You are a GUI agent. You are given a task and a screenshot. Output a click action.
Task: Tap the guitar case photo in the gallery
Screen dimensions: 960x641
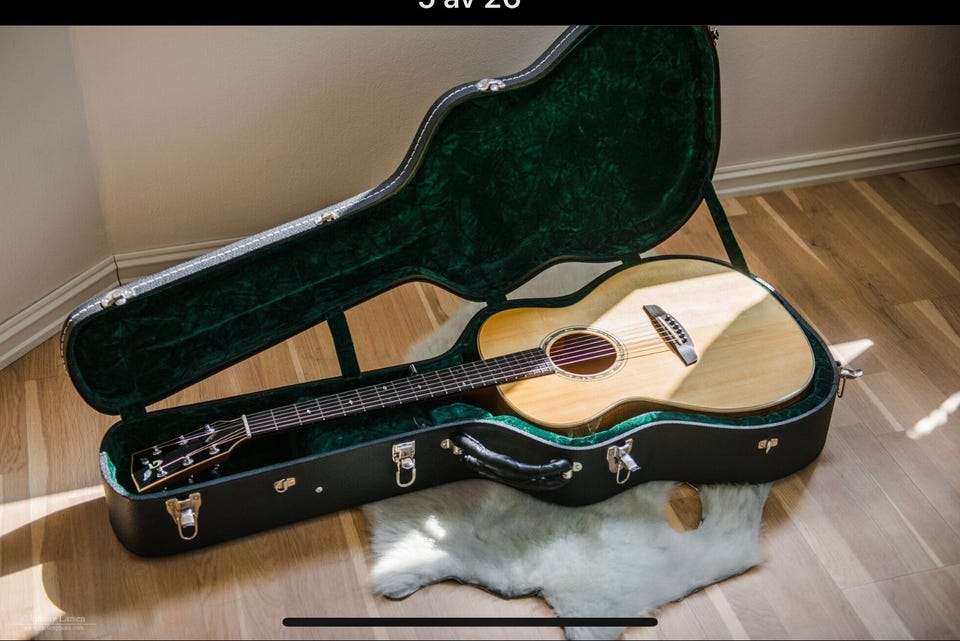(480, 330)
